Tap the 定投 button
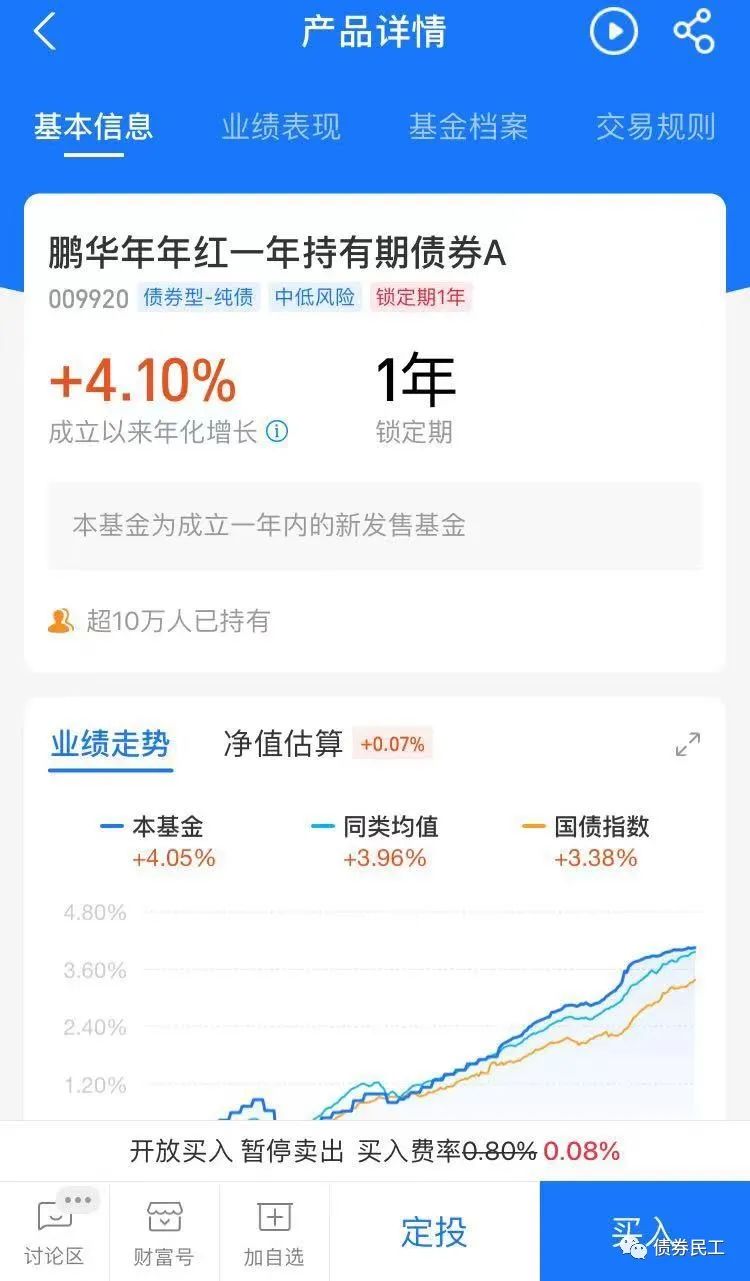The image size is (750, 1281). [434, 1232]
